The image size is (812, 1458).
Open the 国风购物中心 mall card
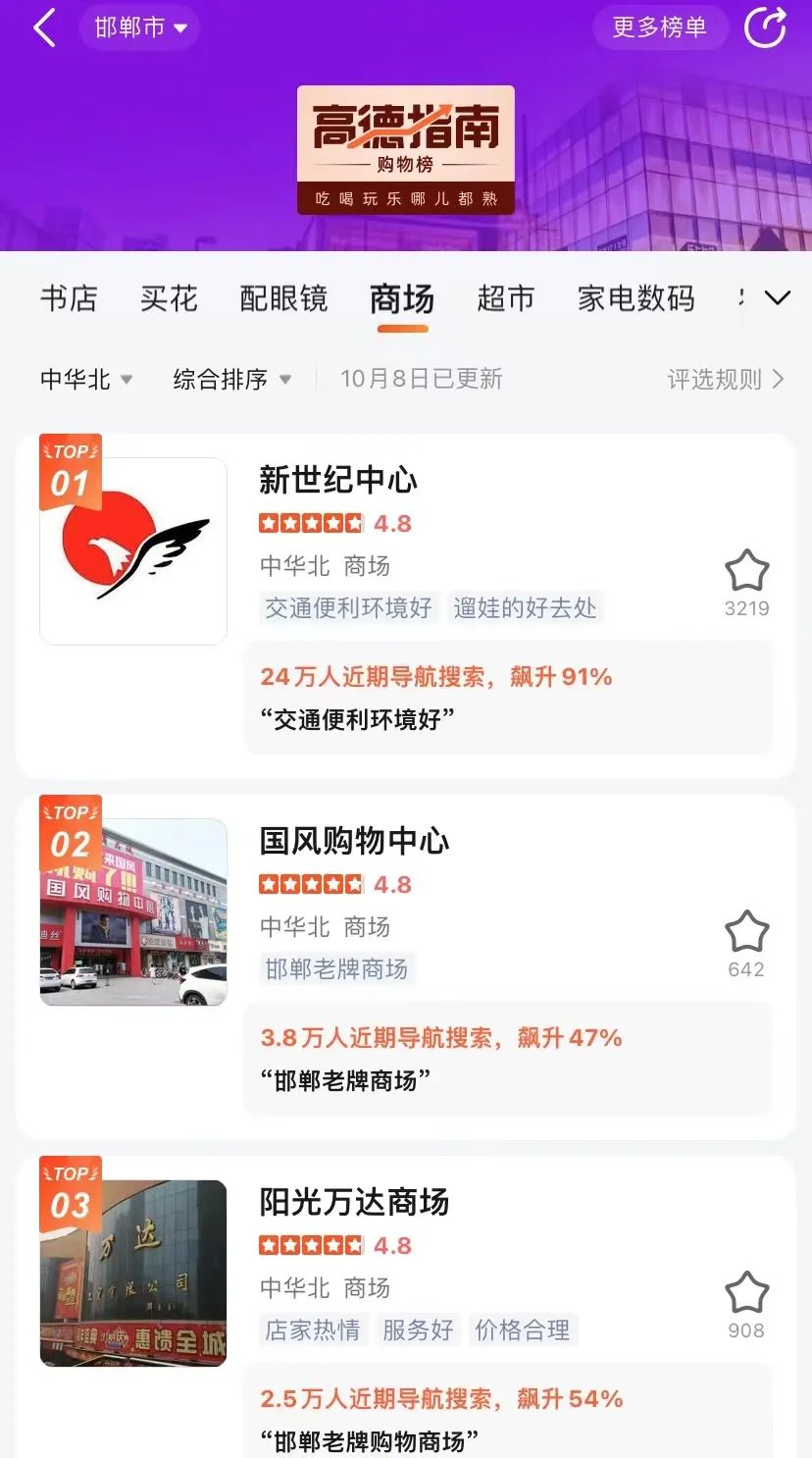[354, 841]
